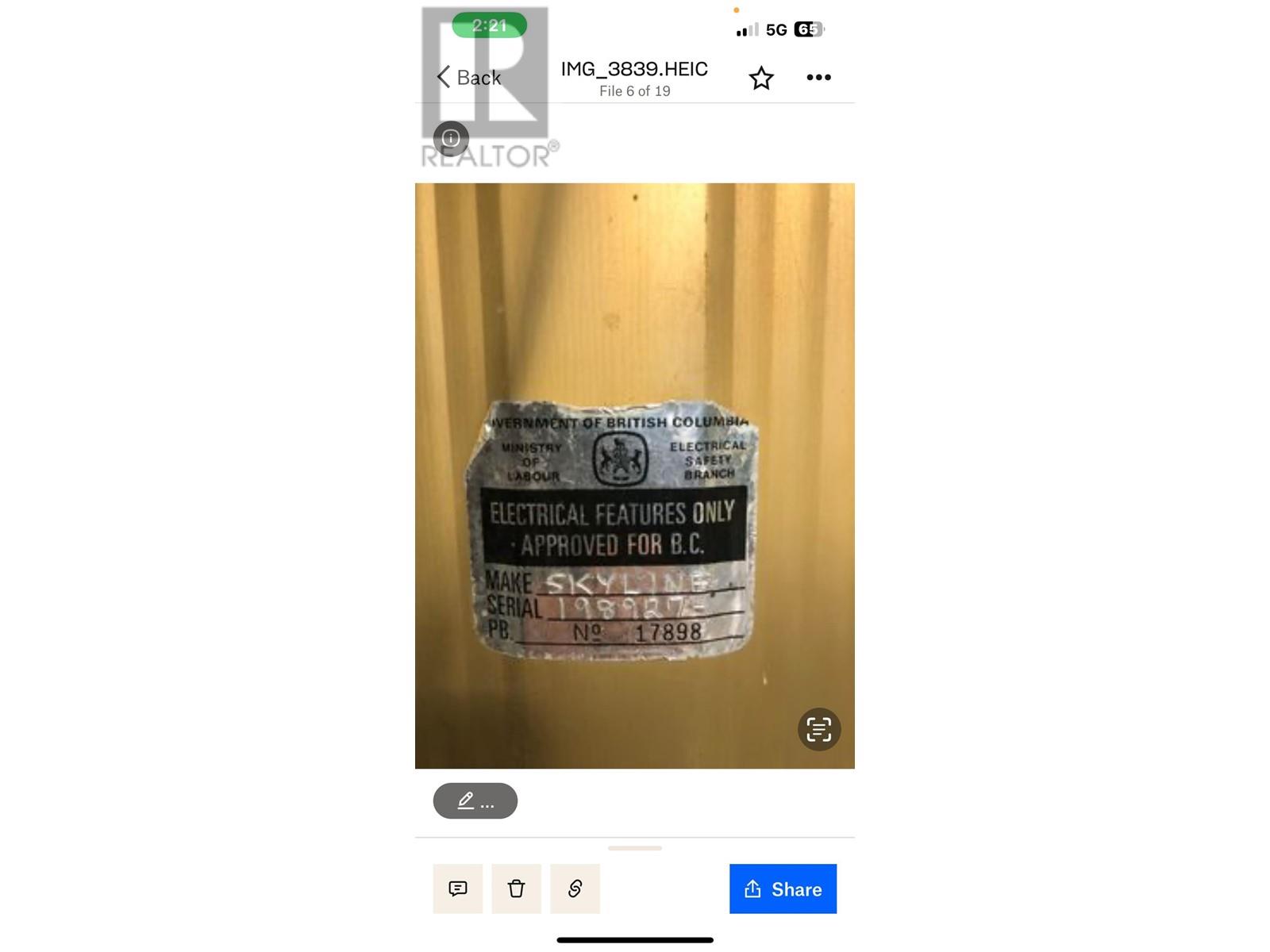The height and width of the screenshot is (952, 1270).
Task: Share the file with the blue button
Action: click(783, 889)
